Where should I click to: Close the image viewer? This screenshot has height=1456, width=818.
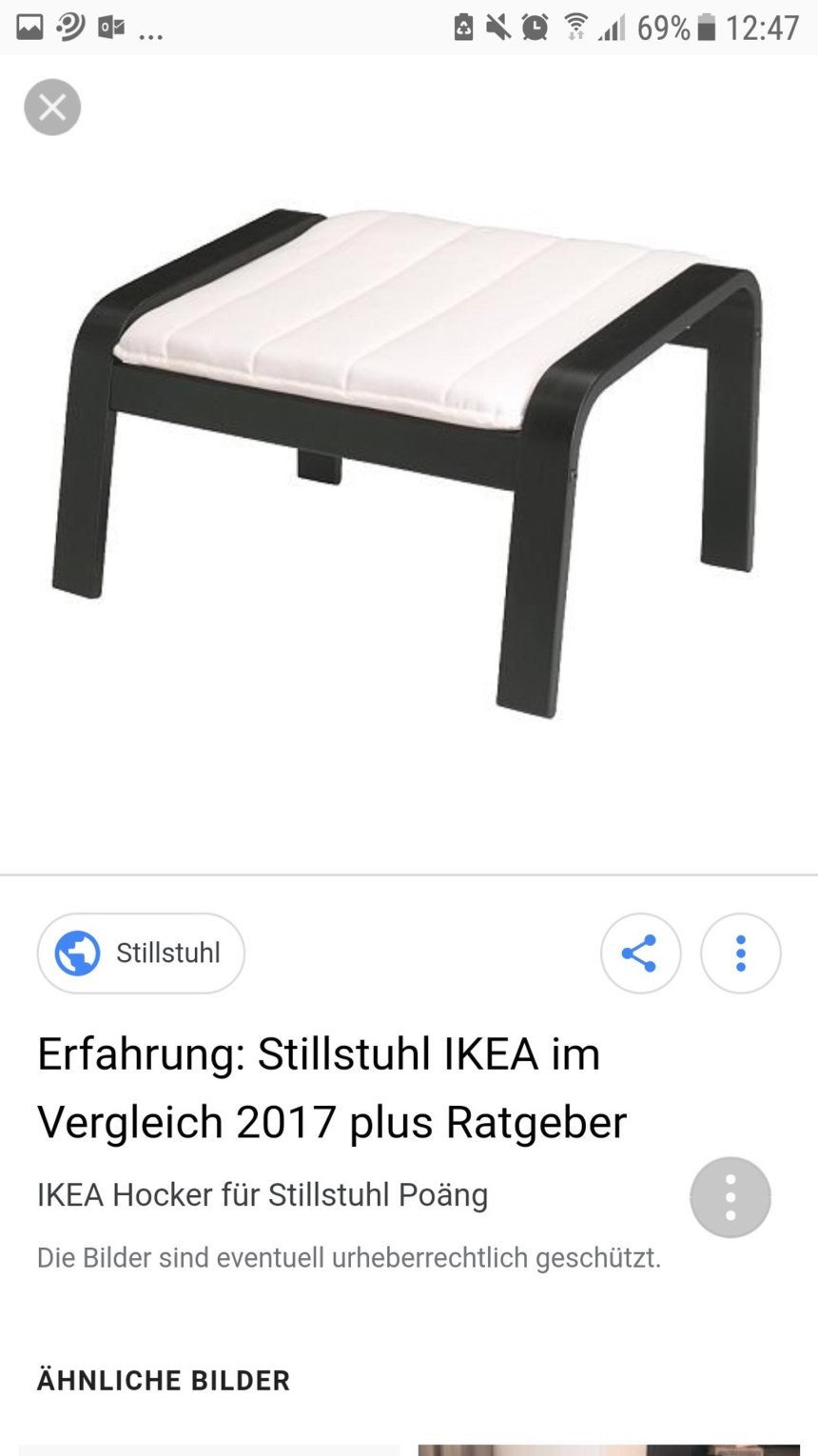coord(52,107)
